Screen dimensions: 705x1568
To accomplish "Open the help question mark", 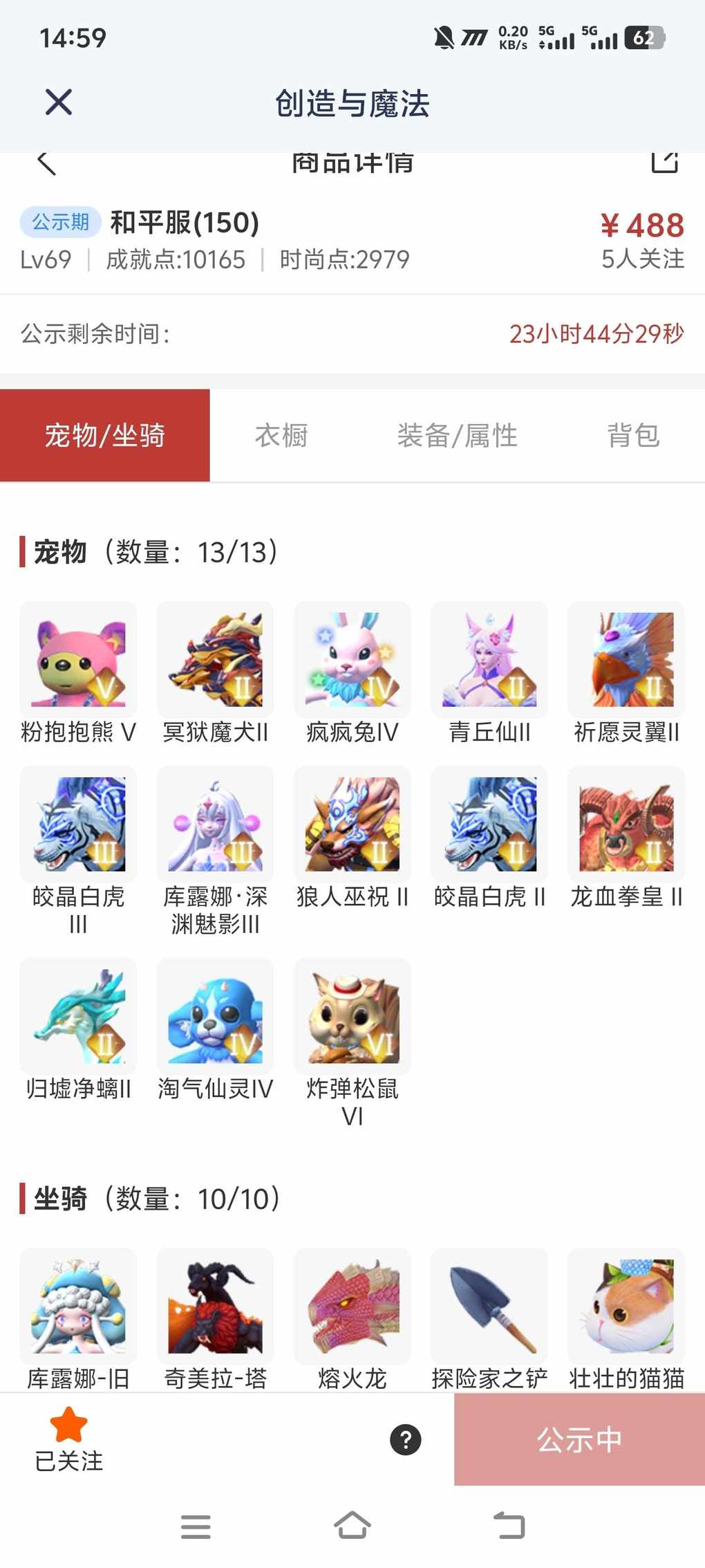I will coord(406,1440).
